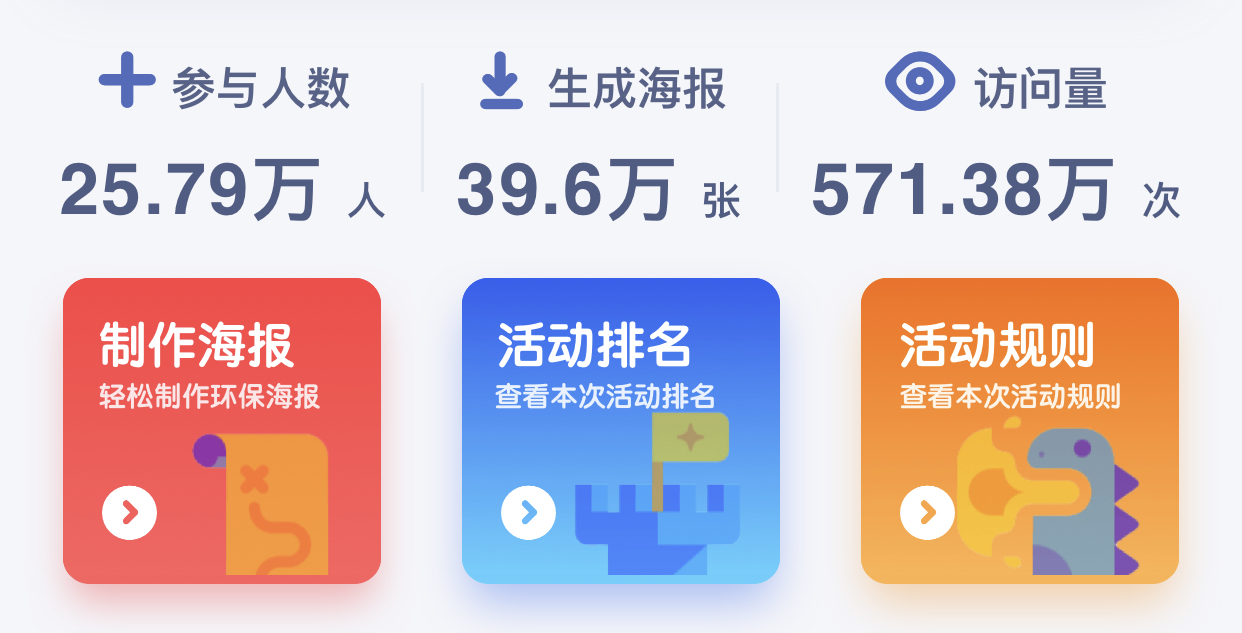The image size is (1242, 633).
Task: Open the 活动排名 card
Action: tap(620, 430)
